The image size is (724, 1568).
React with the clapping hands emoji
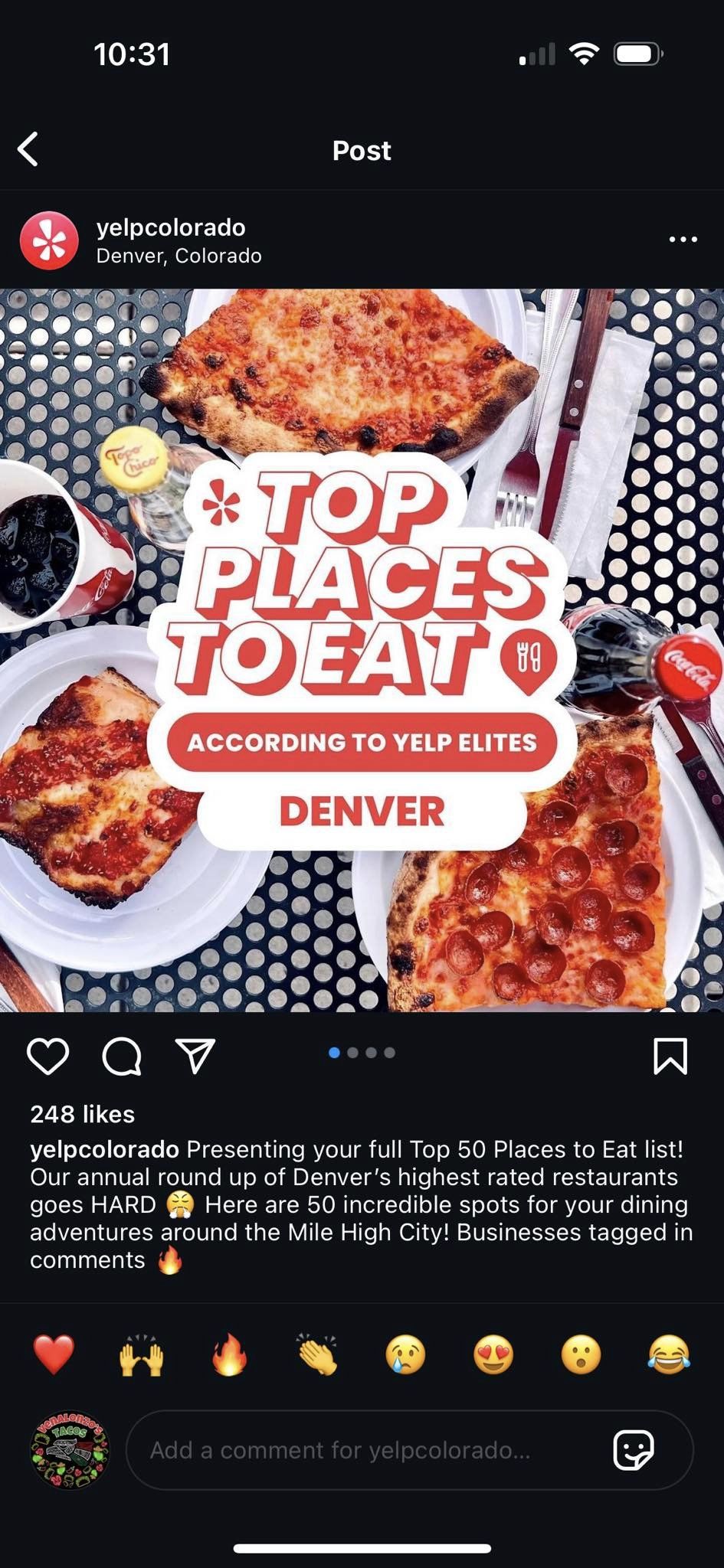[x=318, y=1354]
